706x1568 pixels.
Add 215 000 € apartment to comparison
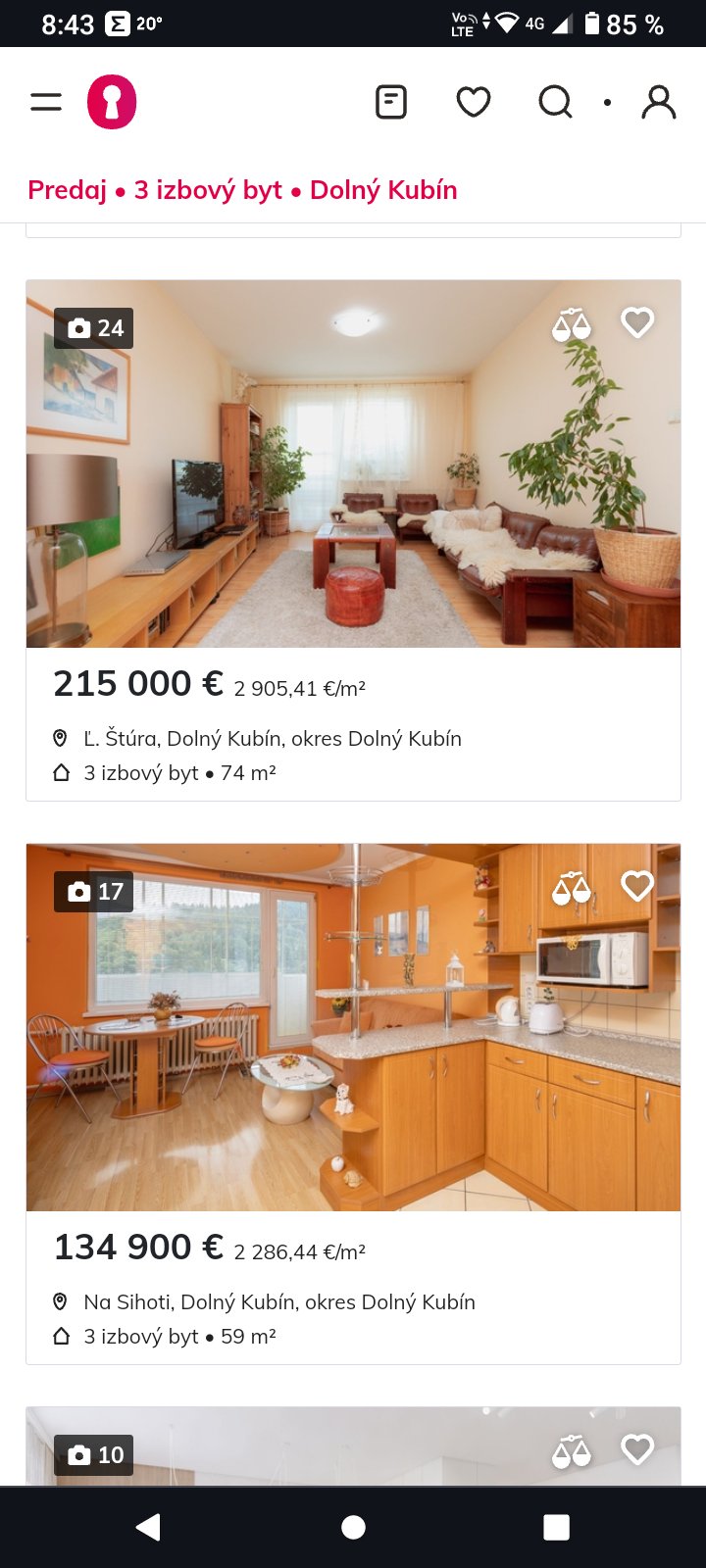pyautogui.click(x=572, y=324)
